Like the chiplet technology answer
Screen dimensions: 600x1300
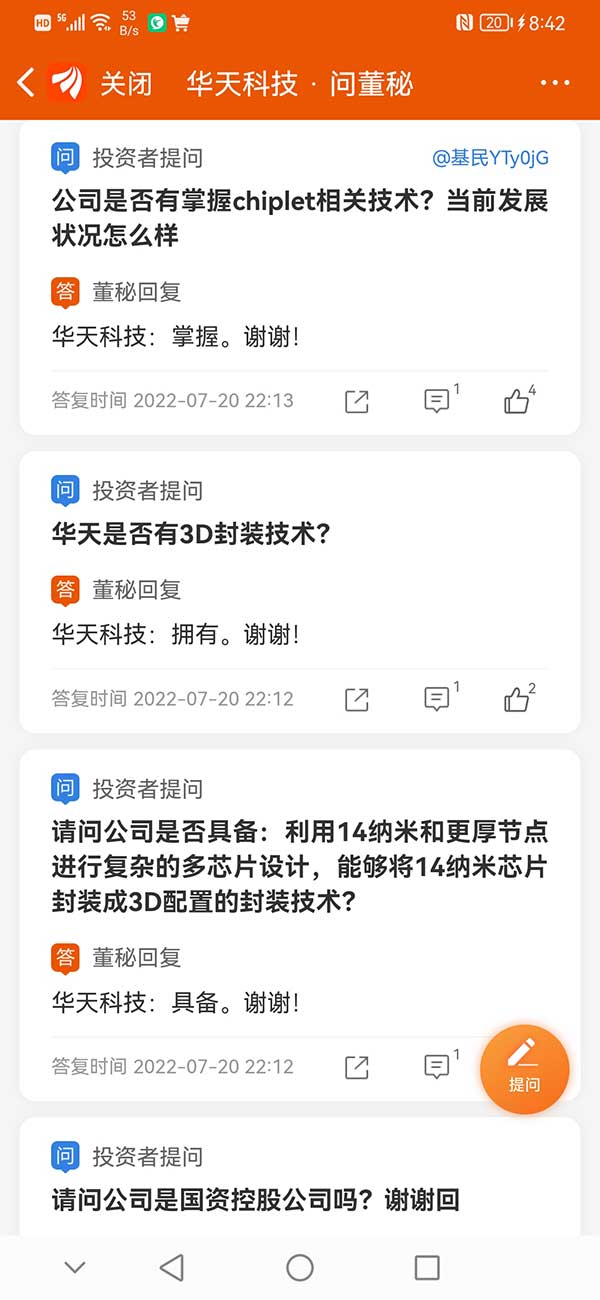(519, 400)
